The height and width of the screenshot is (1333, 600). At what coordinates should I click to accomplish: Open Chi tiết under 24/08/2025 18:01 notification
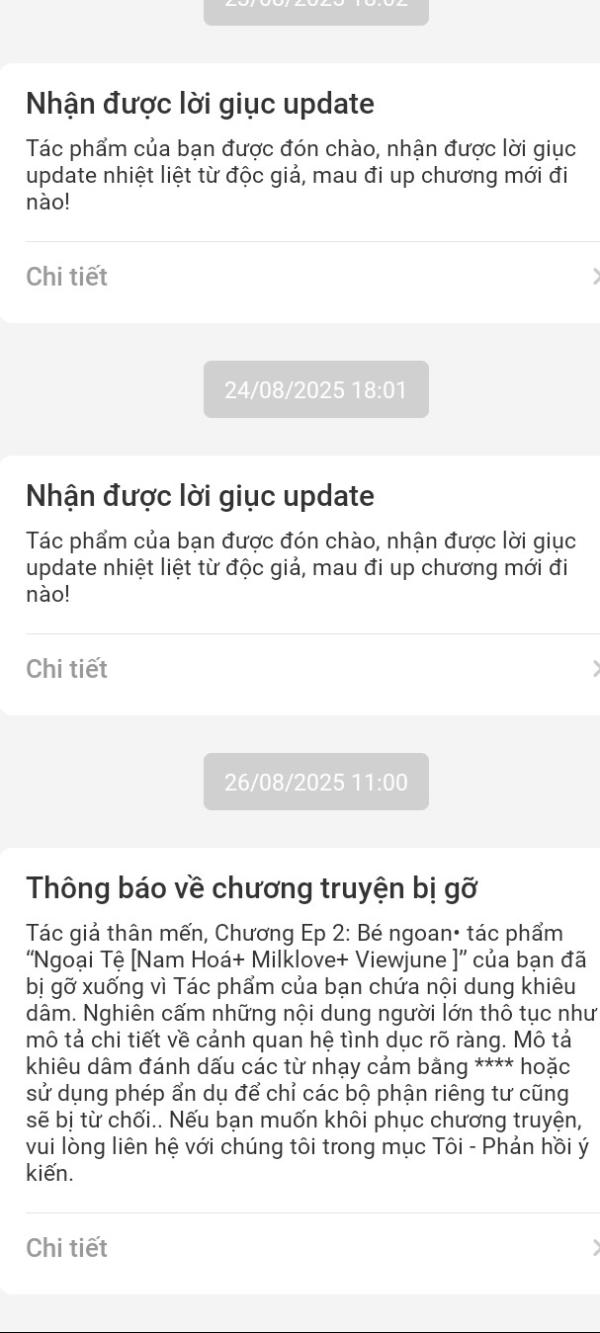67,669
